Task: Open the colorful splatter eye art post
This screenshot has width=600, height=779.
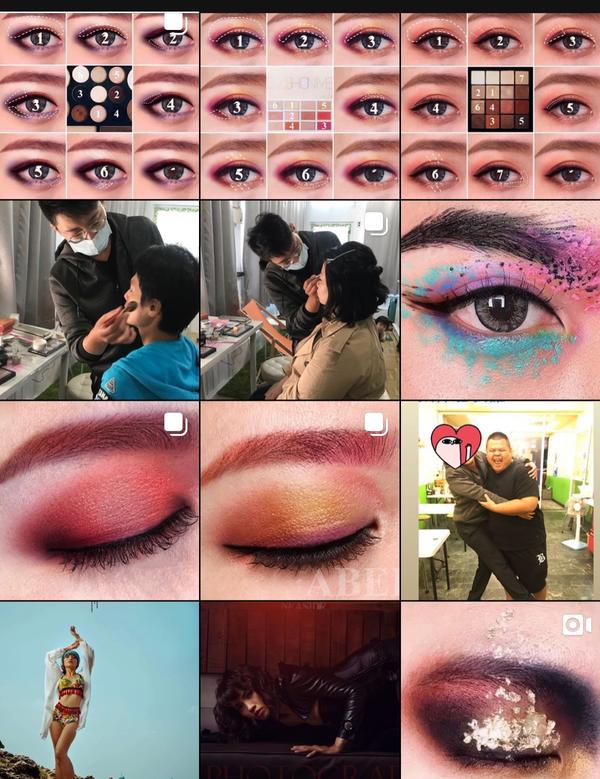Action: click(500, 300)
